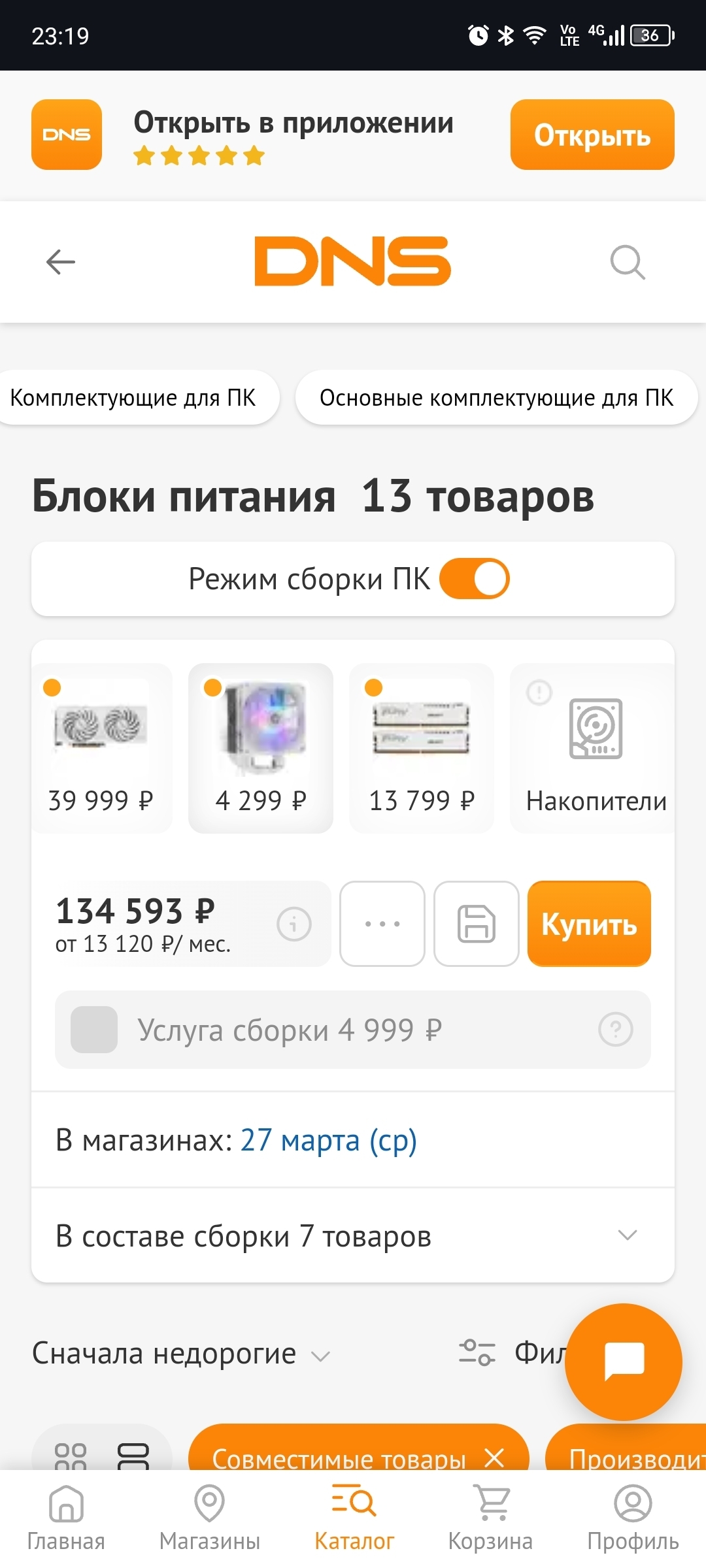Save the PC build configuration
This screenshot has height=1568, width=706.
click(x=477, y=924)
